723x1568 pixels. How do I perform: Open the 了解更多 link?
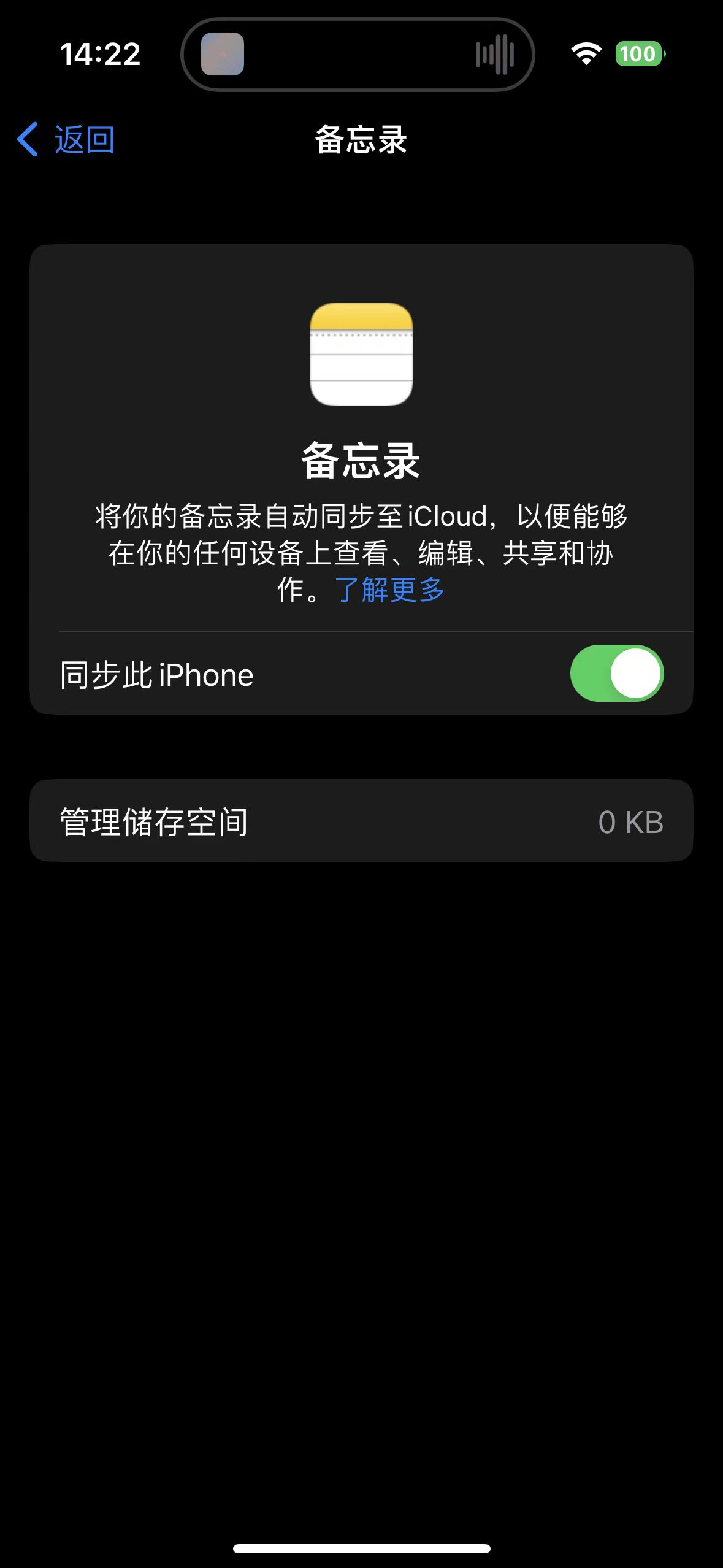pos(390,590)
